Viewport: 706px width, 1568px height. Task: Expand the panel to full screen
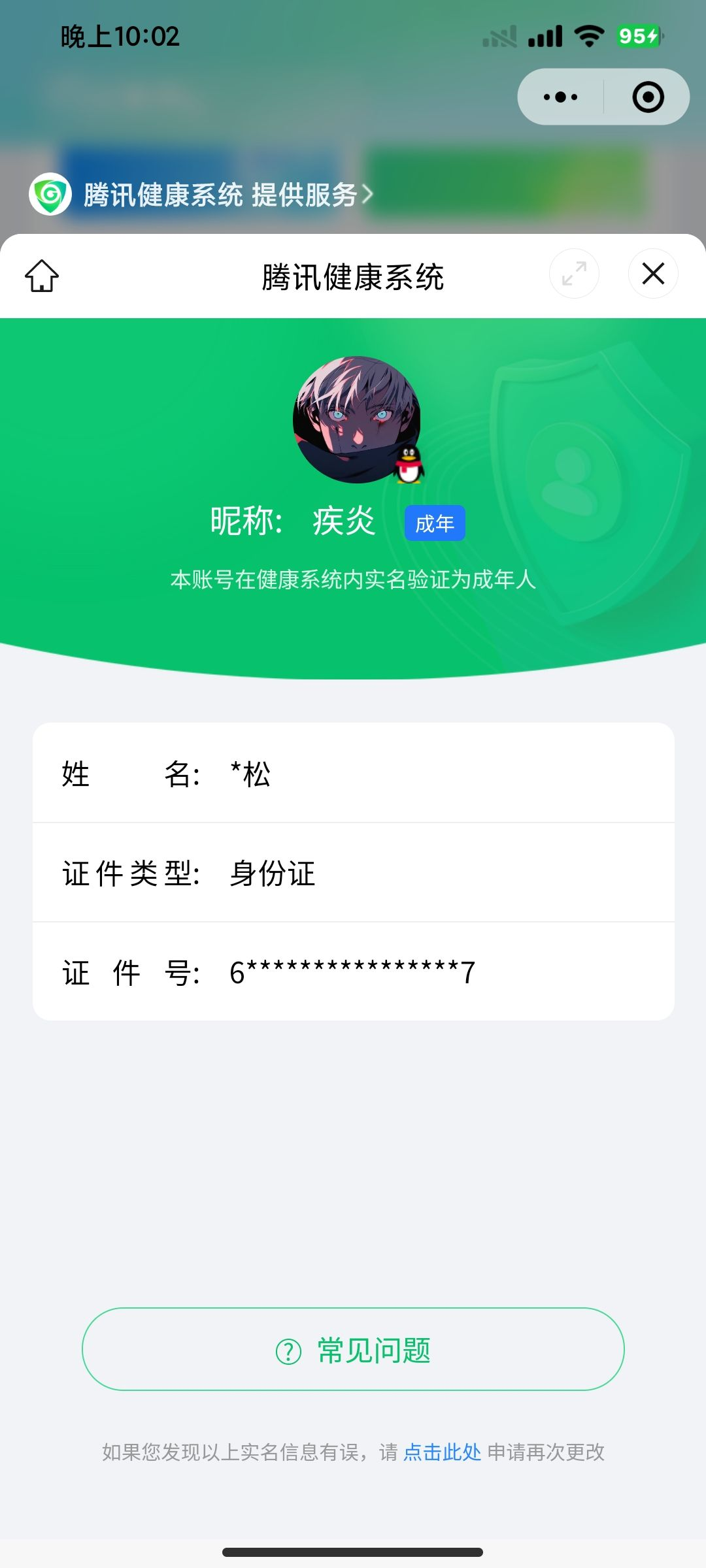(574, 274)
